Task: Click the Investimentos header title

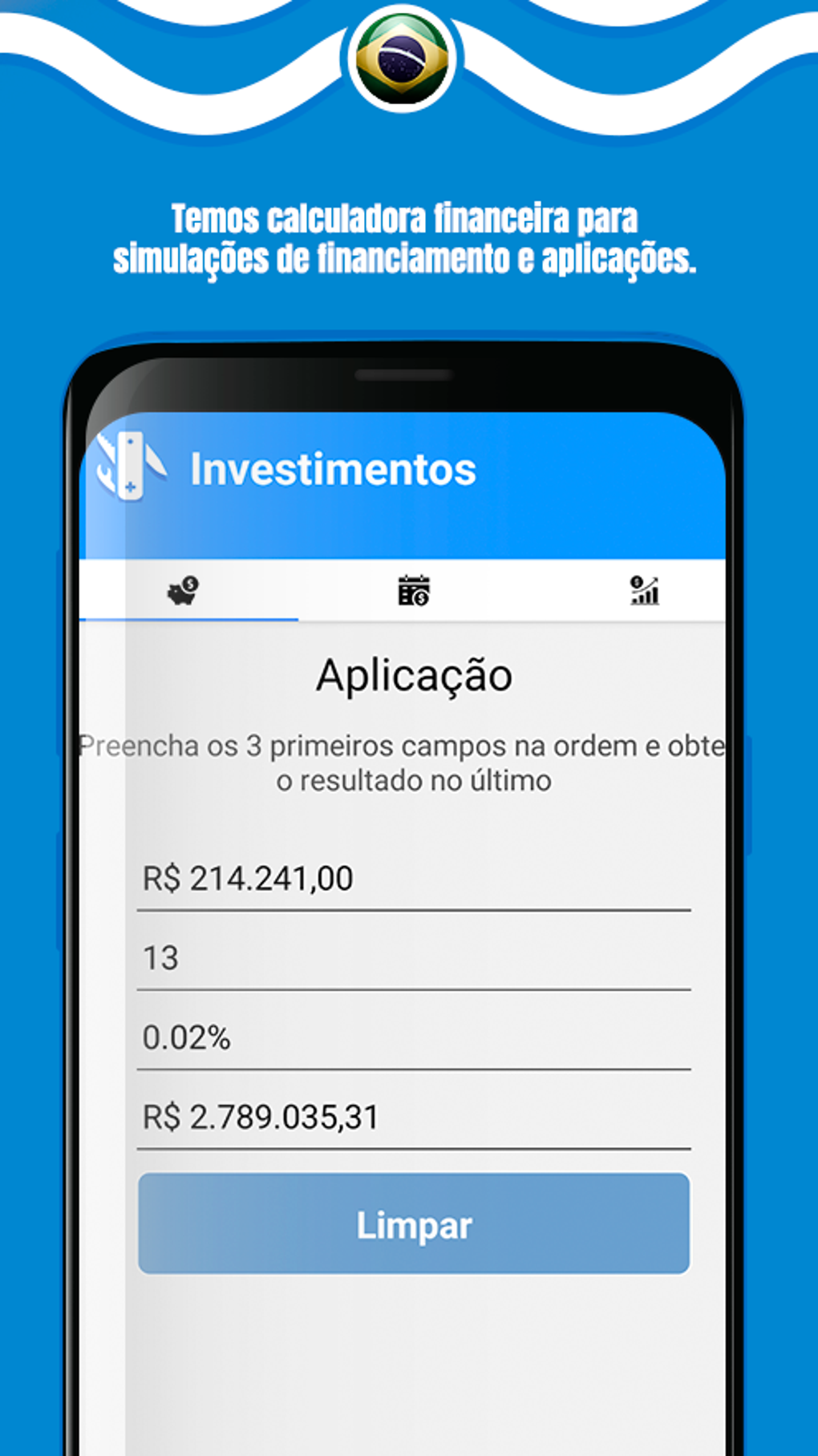Action: 334,469
